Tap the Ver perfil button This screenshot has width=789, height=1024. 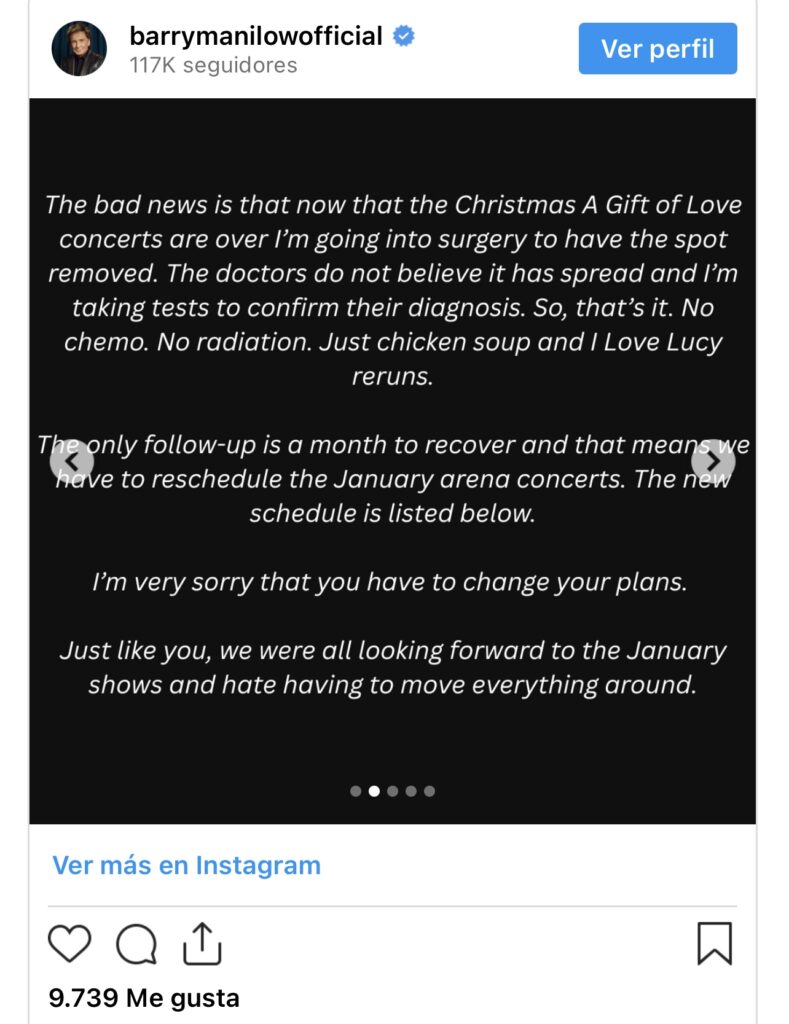coord(657,48)
